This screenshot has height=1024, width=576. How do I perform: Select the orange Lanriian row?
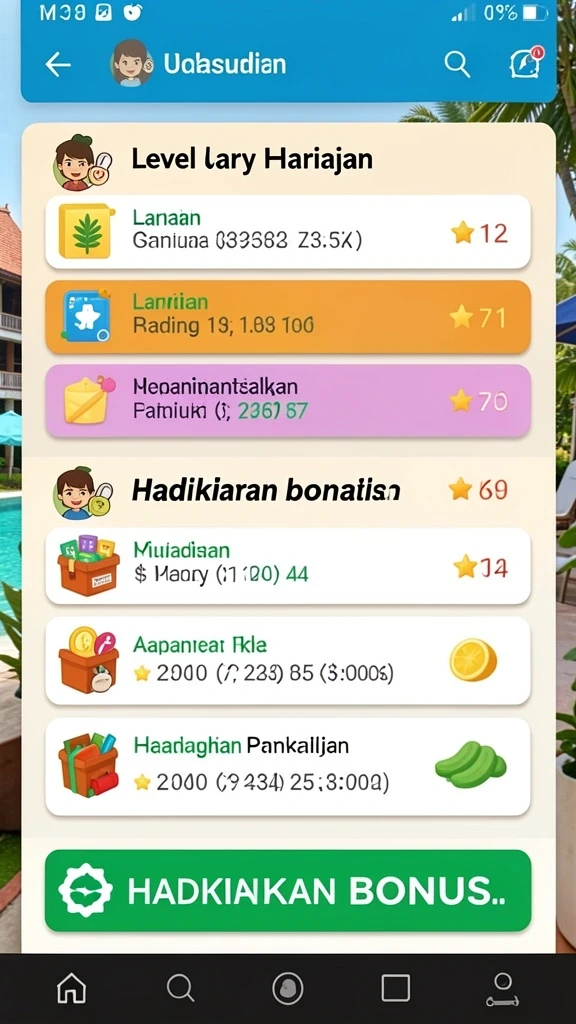tap(287, 317)
